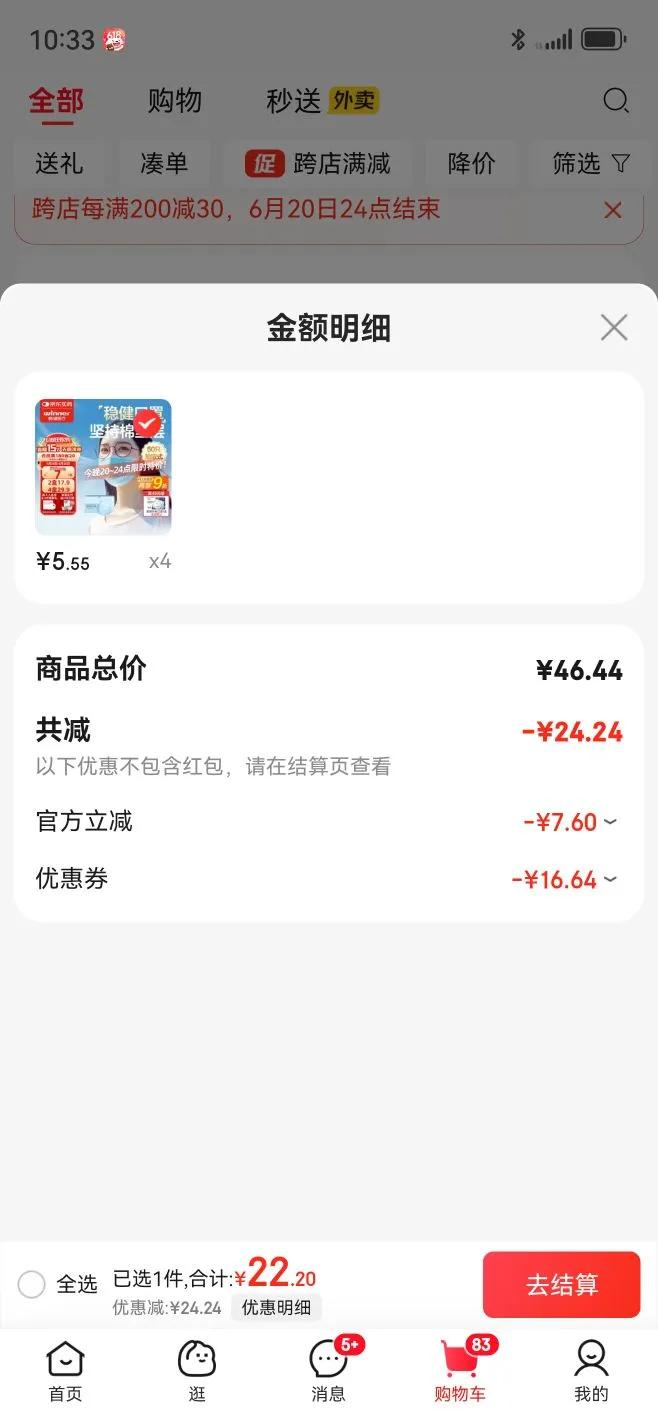Go to the 首页 tab

click(66, 1372)
